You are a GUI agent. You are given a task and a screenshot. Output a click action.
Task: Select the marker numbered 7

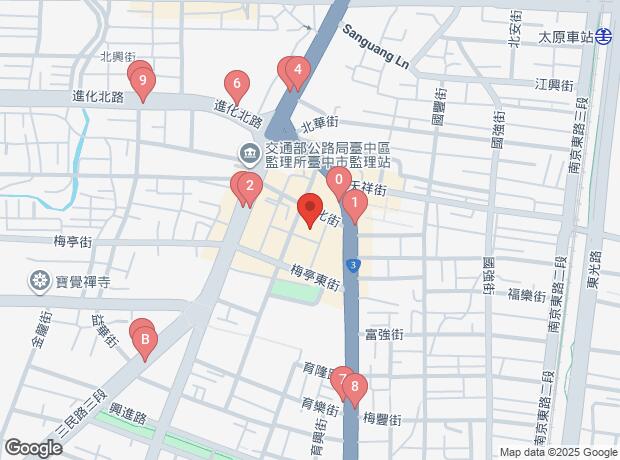(x=343, y=380)
